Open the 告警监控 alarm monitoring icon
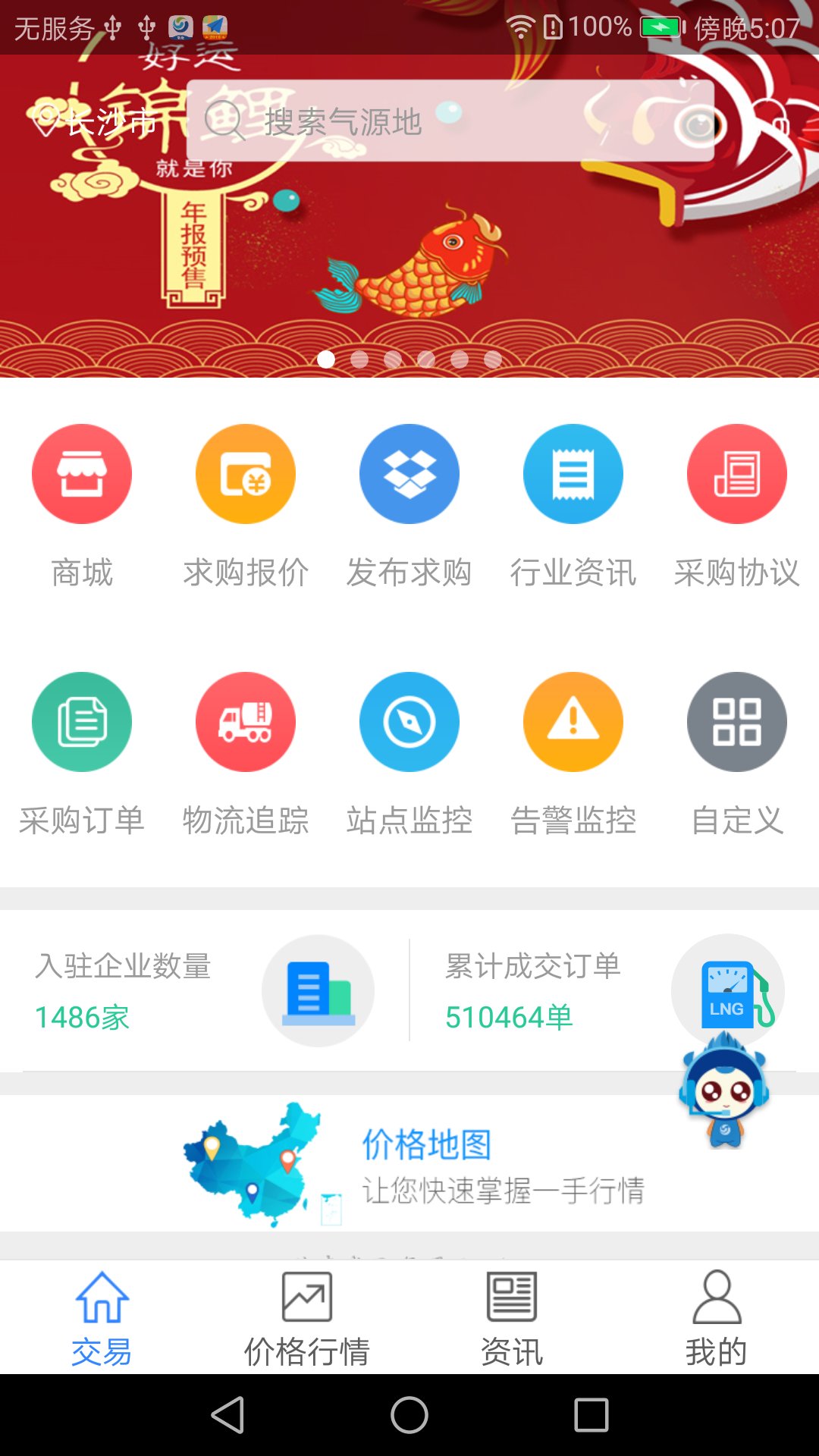The image size is (819, 1456). (573, 722)
